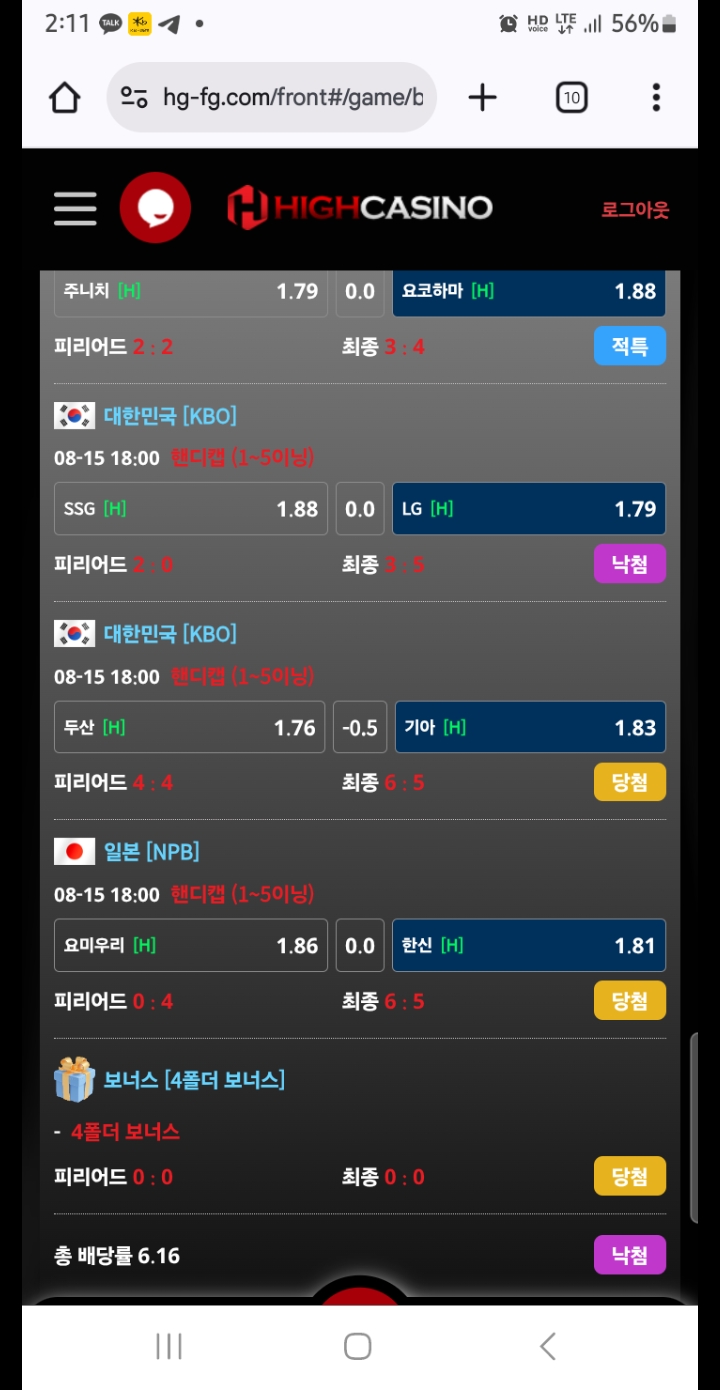Tap the 로그아웃 link to log out
This screenshot has height=1390, width=720.
coord(634,210)
